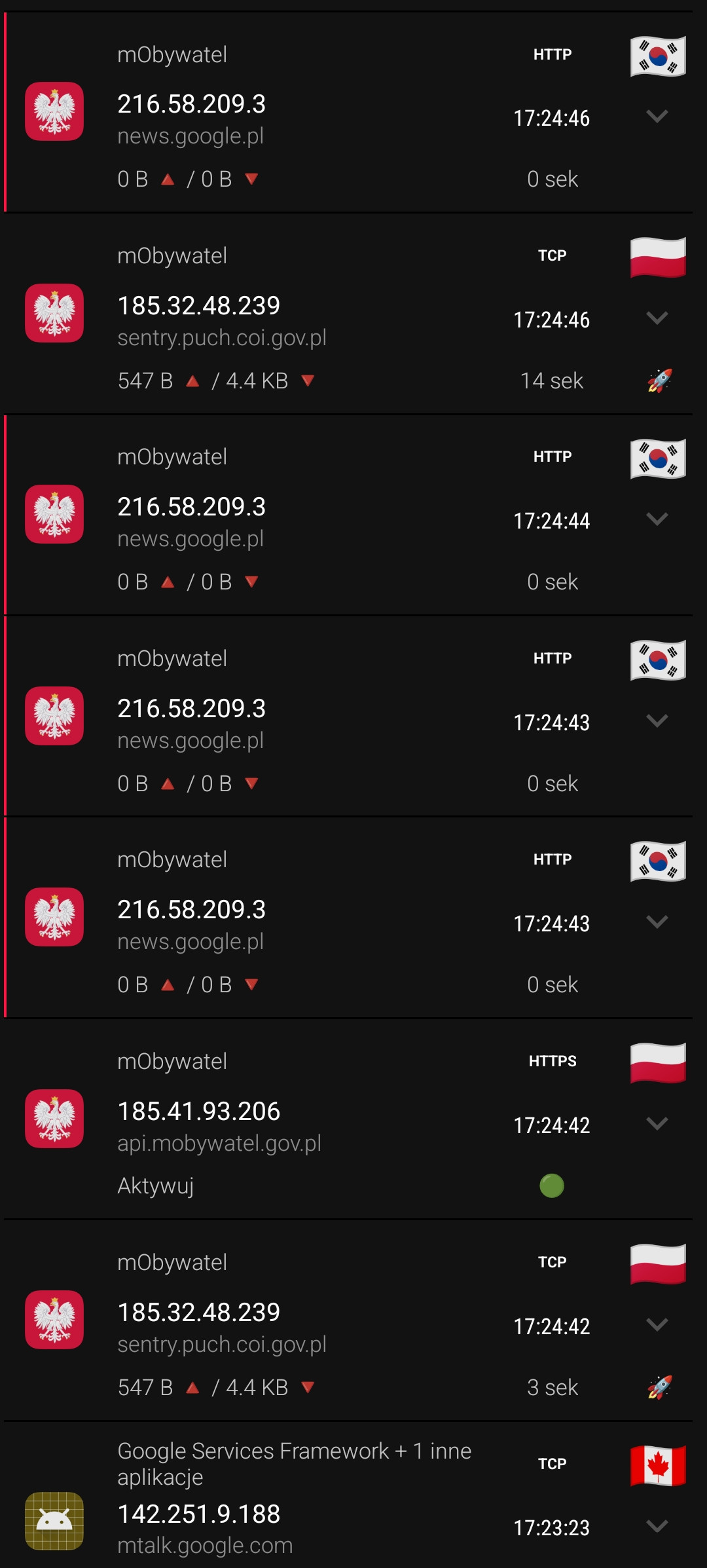The image size is (707, 1568).
Task: Expand the mtalk.google.com entry chevron
Action: [657, 1527]
